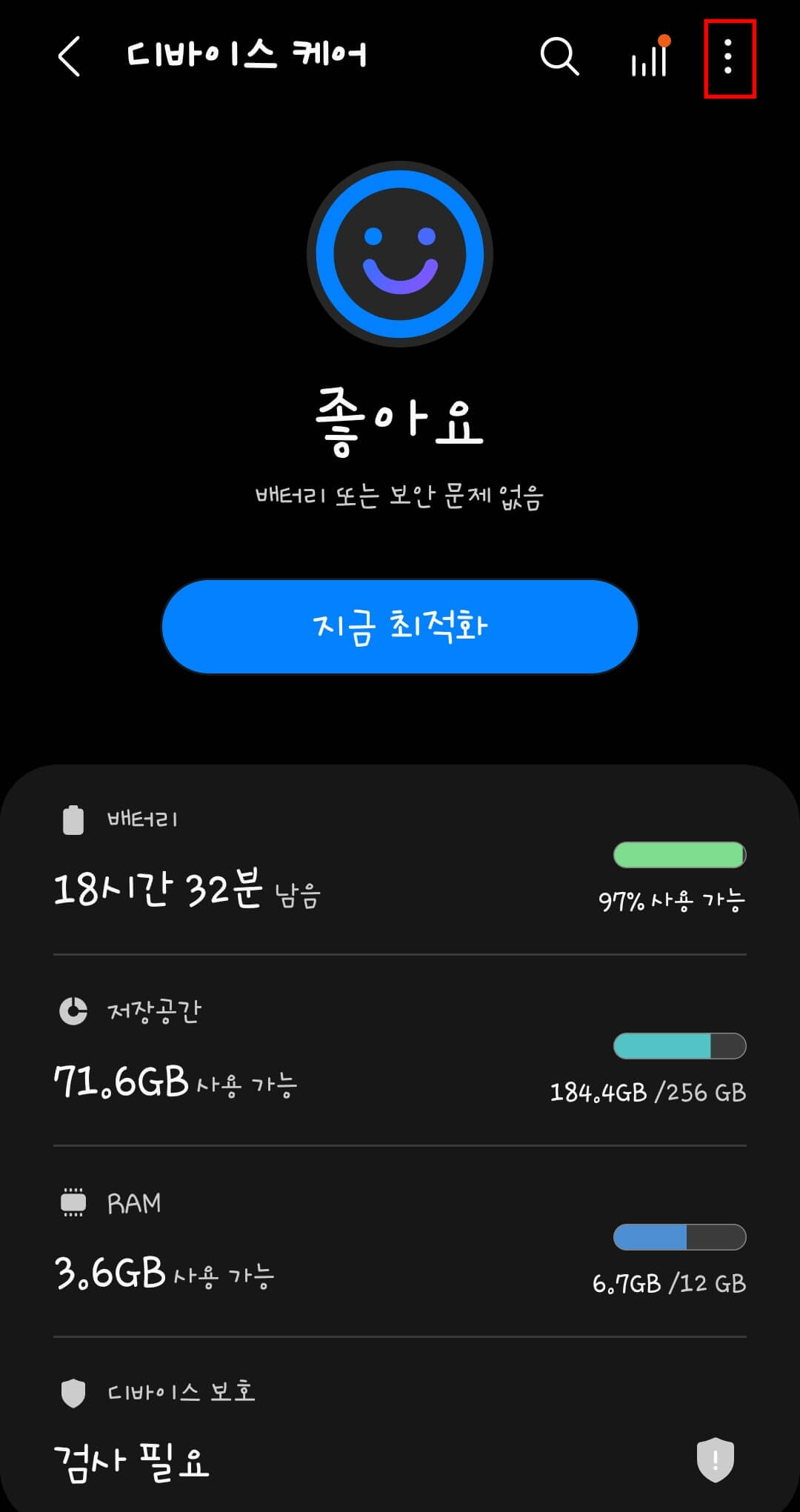Tap the shield icon next to 디바이스 보호
The image size is (800, 1512).
(x=73, y=1391)
